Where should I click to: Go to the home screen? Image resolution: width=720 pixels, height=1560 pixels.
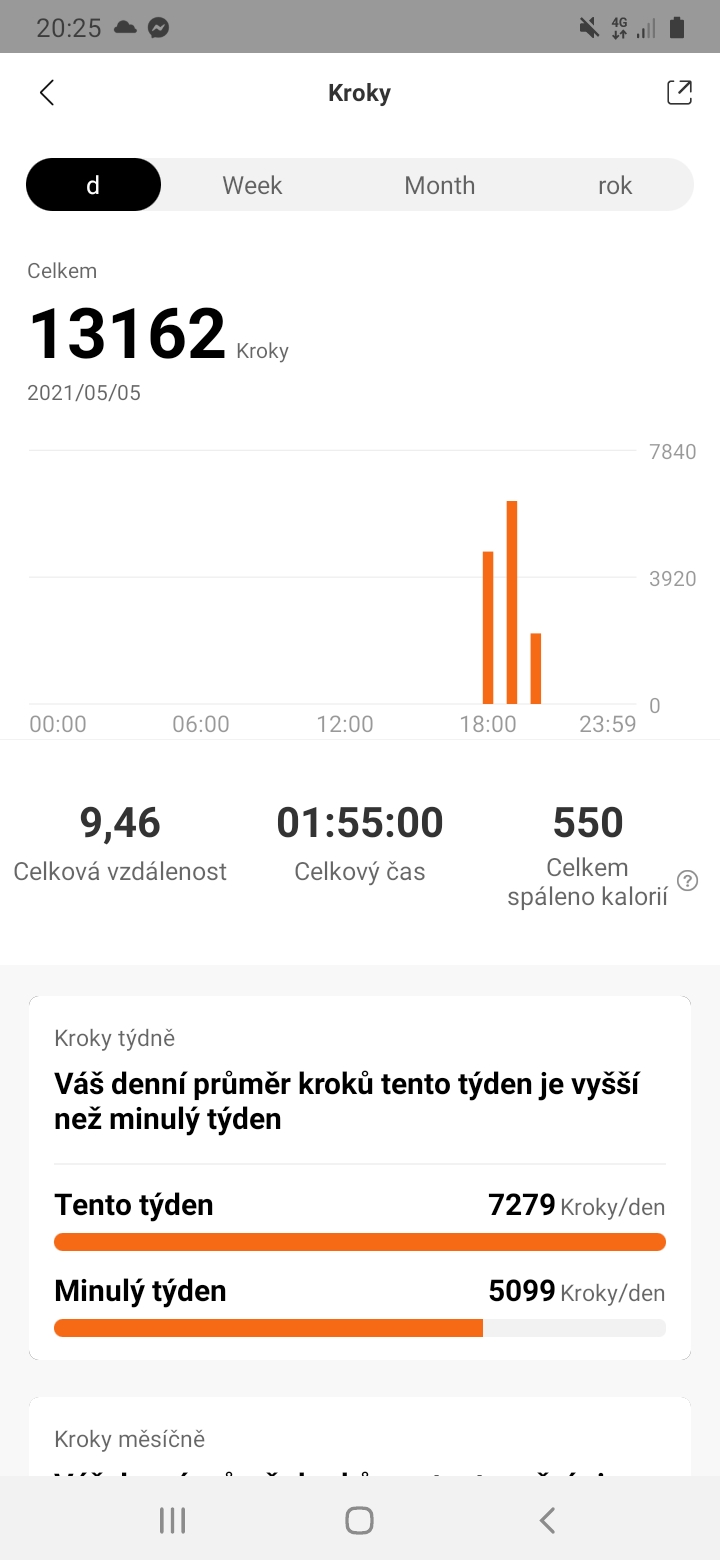pos(359,1521)
